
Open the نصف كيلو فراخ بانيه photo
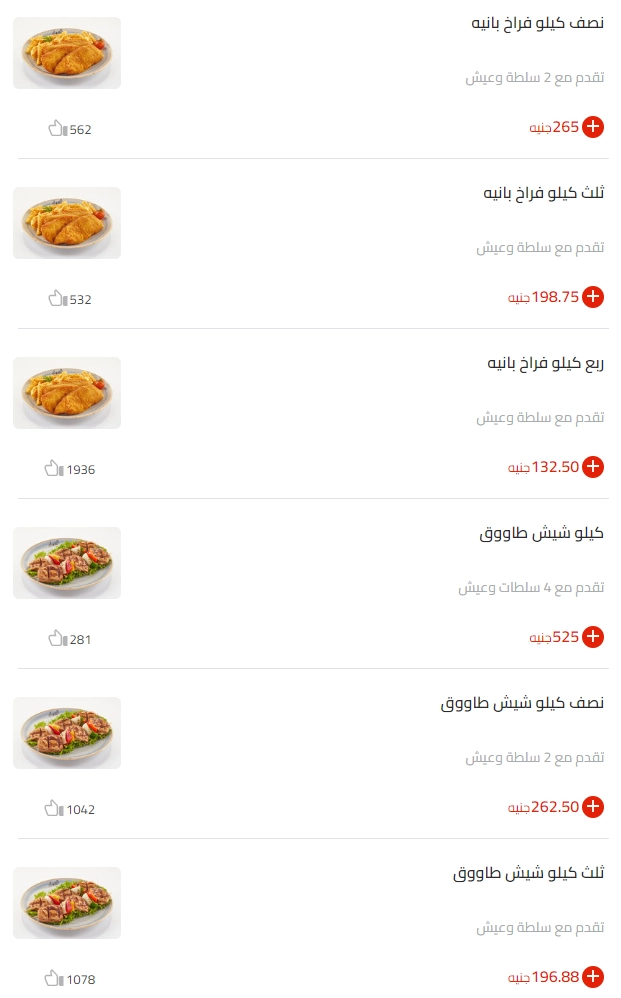click(x=67, y=53)
